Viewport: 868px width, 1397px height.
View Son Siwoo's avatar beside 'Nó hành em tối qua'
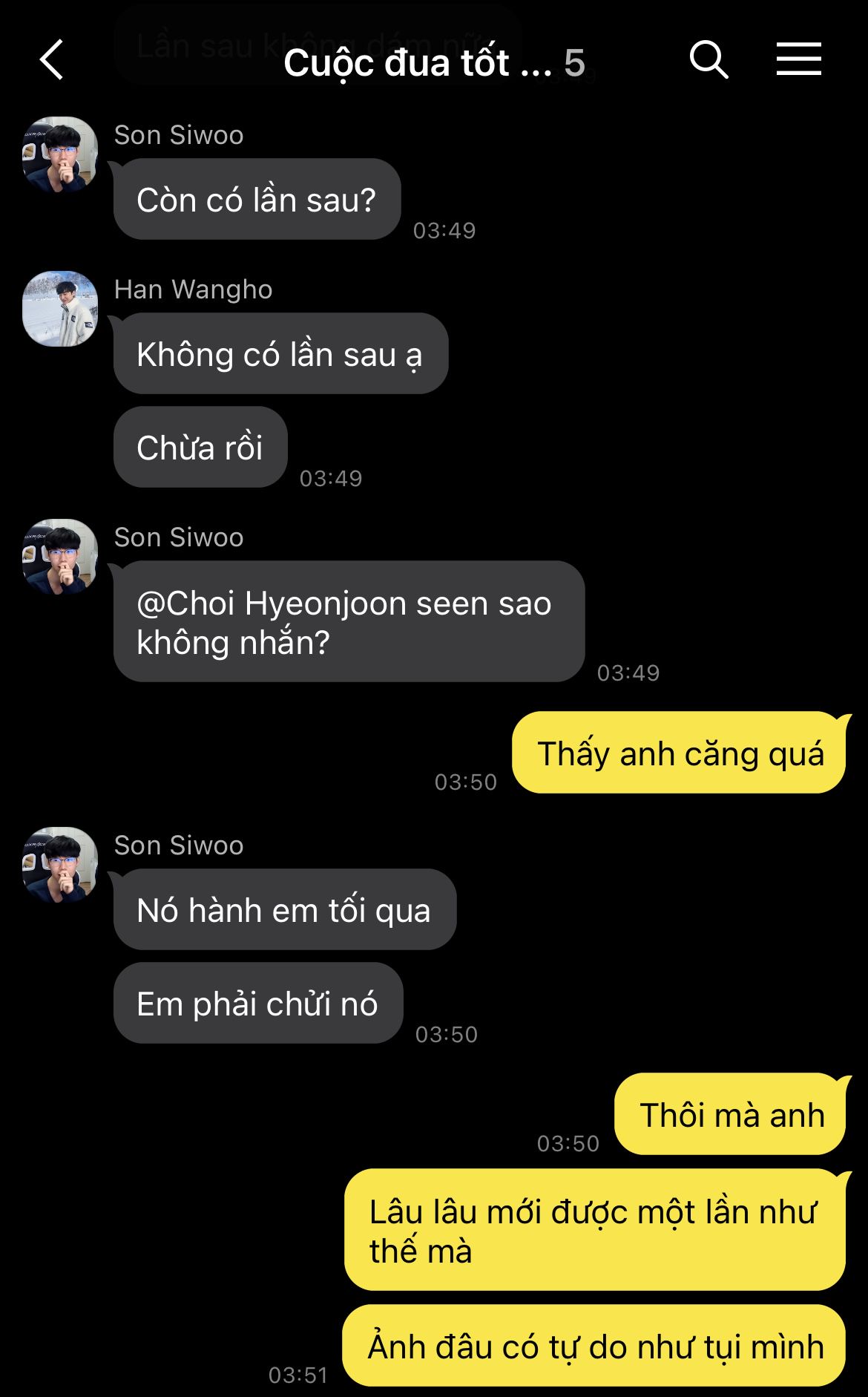coord(60,865)
